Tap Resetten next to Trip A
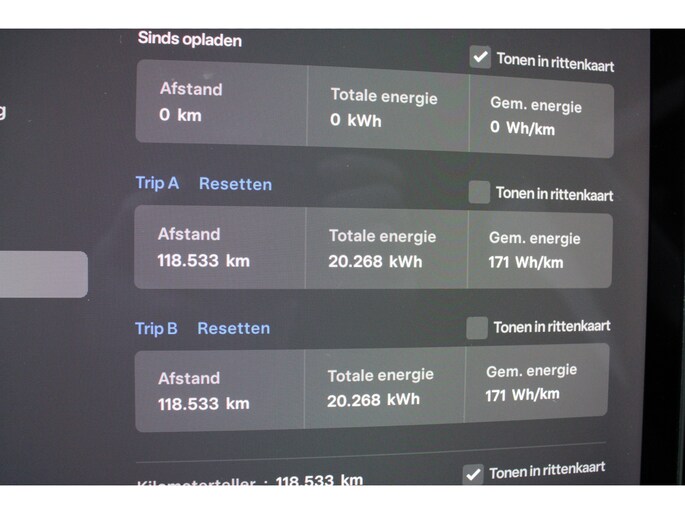Image resolution: width=685 pixels, height=514 pixels. click(235, 184)
